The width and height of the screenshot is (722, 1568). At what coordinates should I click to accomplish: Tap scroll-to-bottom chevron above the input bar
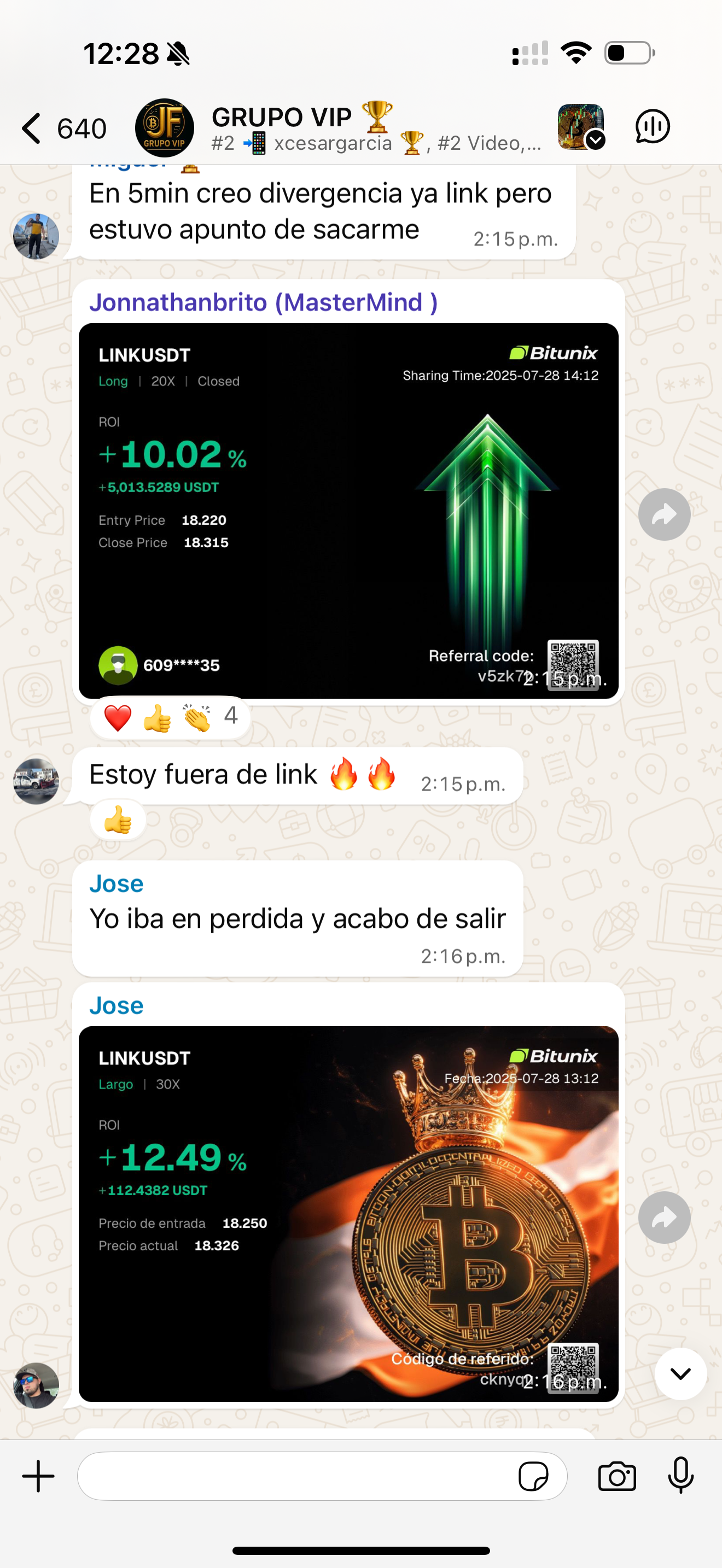coord(680,1374)
